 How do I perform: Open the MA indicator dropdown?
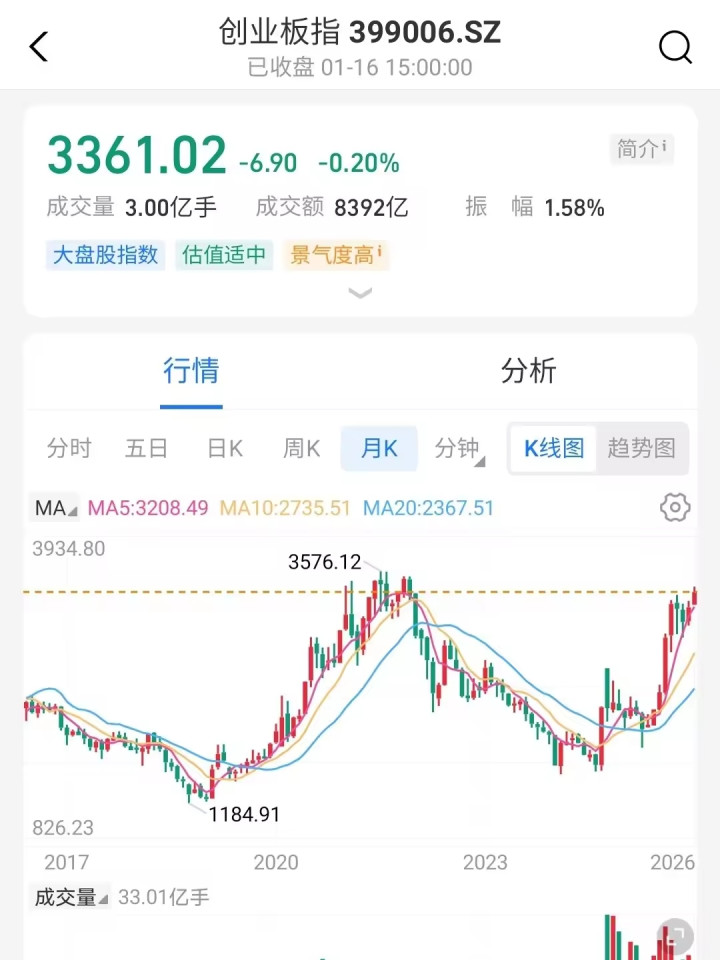[55, 508]
